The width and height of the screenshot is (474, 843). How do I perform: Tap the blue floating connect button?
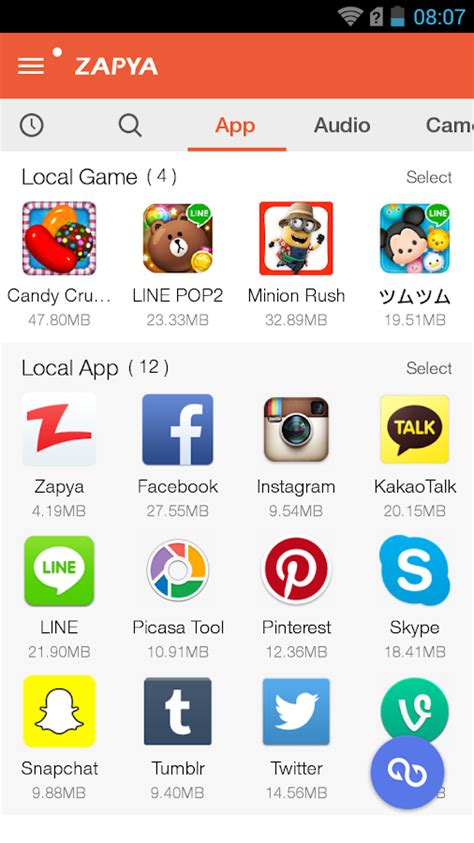[407, 773]
